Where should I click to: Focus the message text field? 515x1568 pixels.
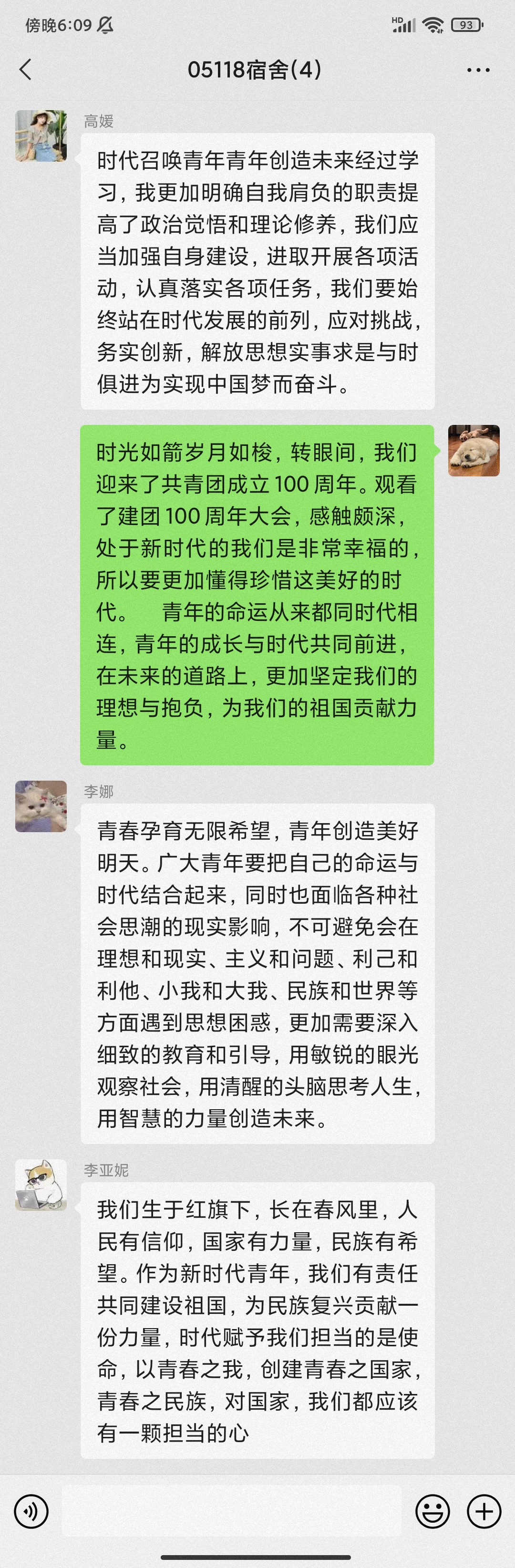click(x=231, y=1511)
